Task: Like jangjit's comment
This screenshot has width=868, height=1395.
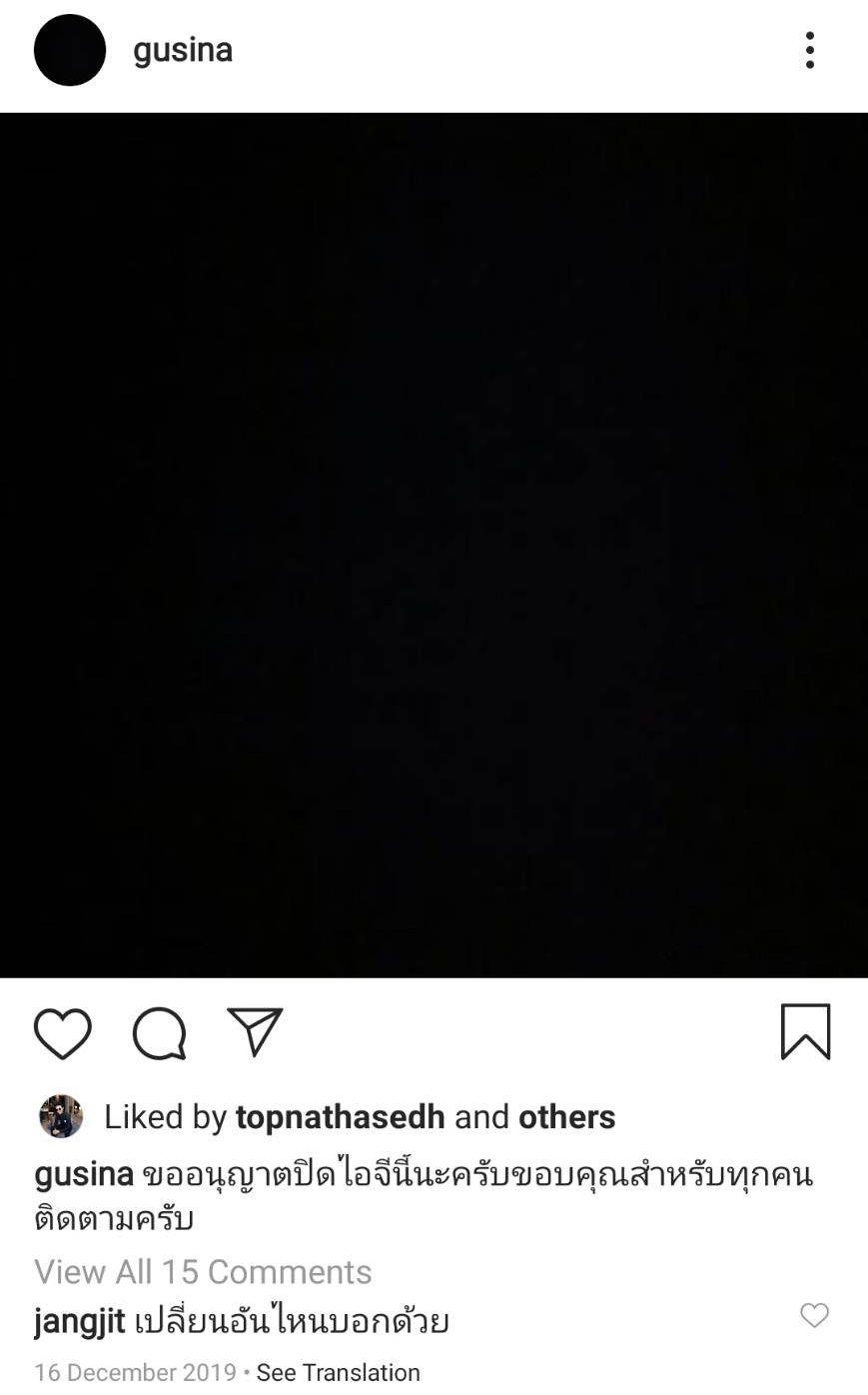Action: pyautogui.click(x=814, y=1315)
